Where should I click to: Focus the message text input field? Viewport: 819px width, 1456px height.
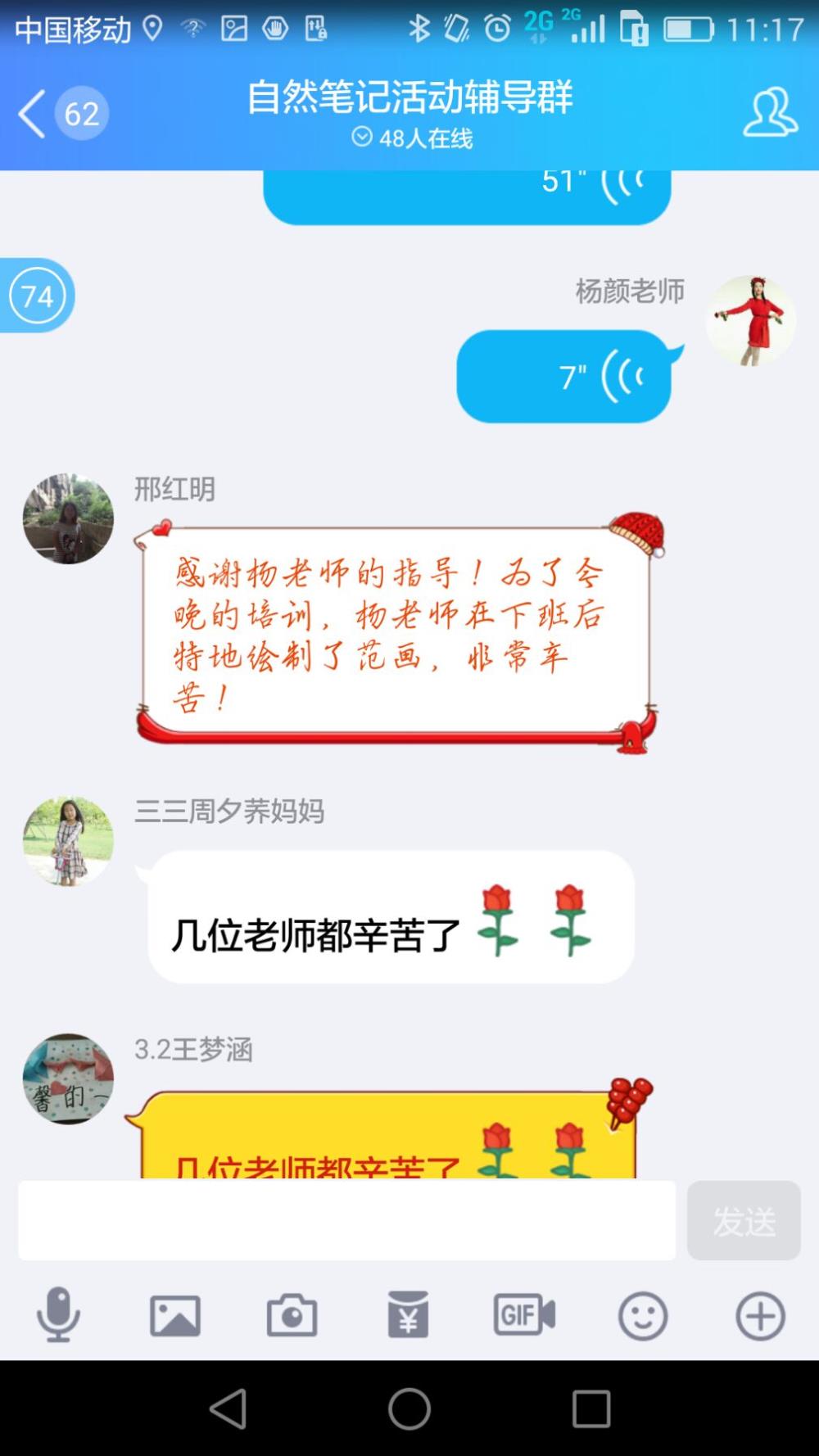pyautogui.click(x=346, y=1220)
